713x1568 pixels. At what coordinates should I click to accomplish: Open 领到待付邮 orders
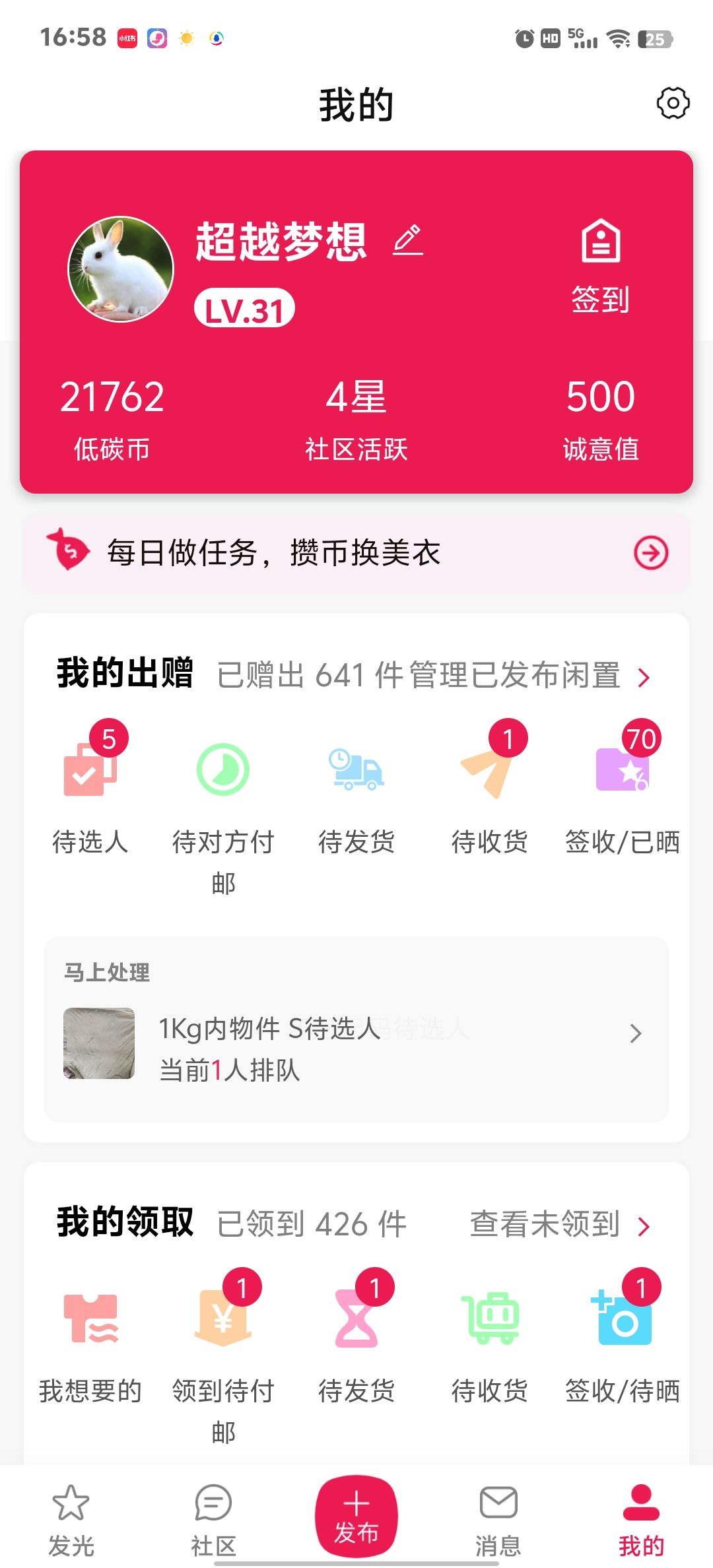[223, 1359]
